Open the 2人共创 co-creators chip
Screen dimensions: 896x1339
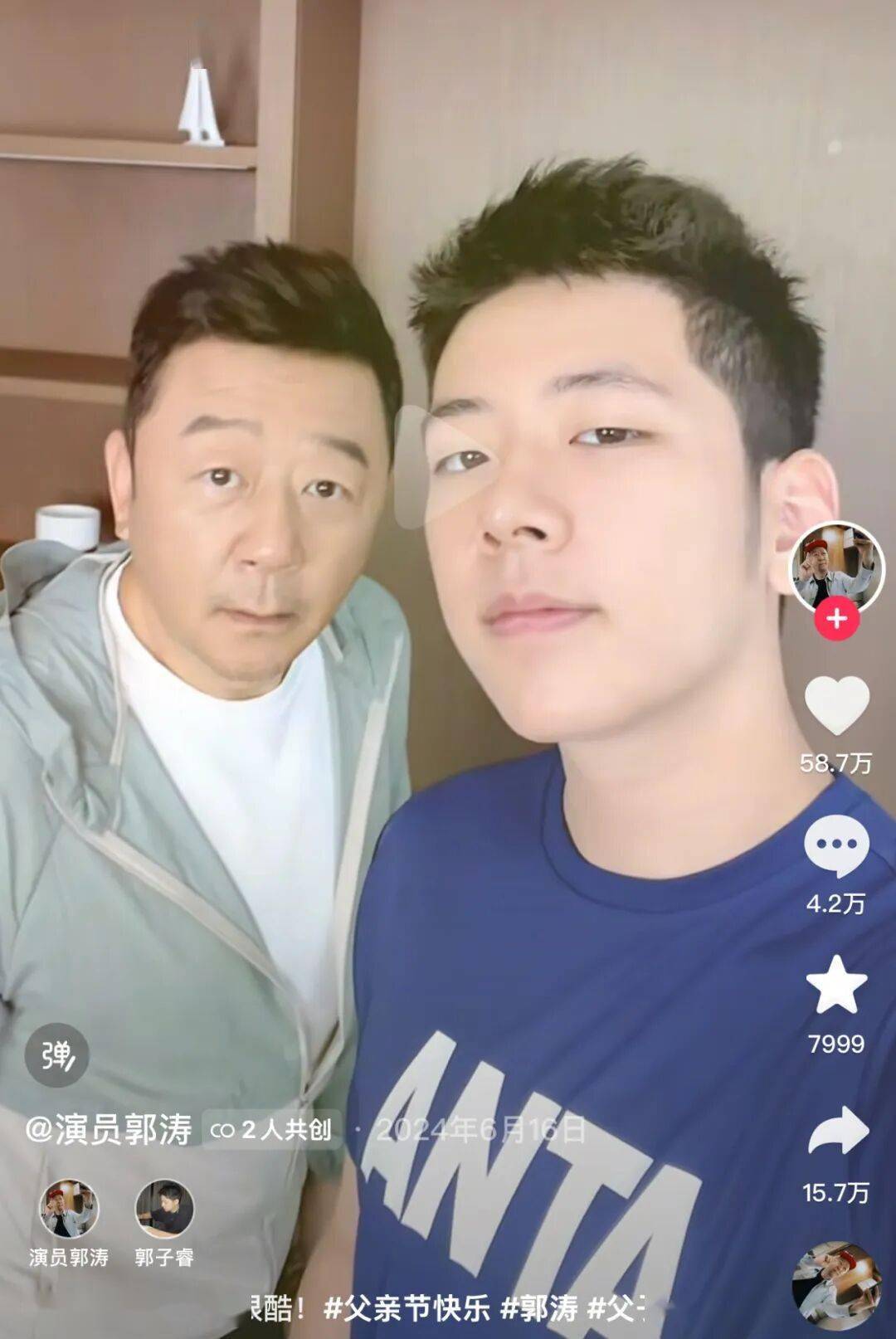pyautogui.click(x=270, y=1129)
